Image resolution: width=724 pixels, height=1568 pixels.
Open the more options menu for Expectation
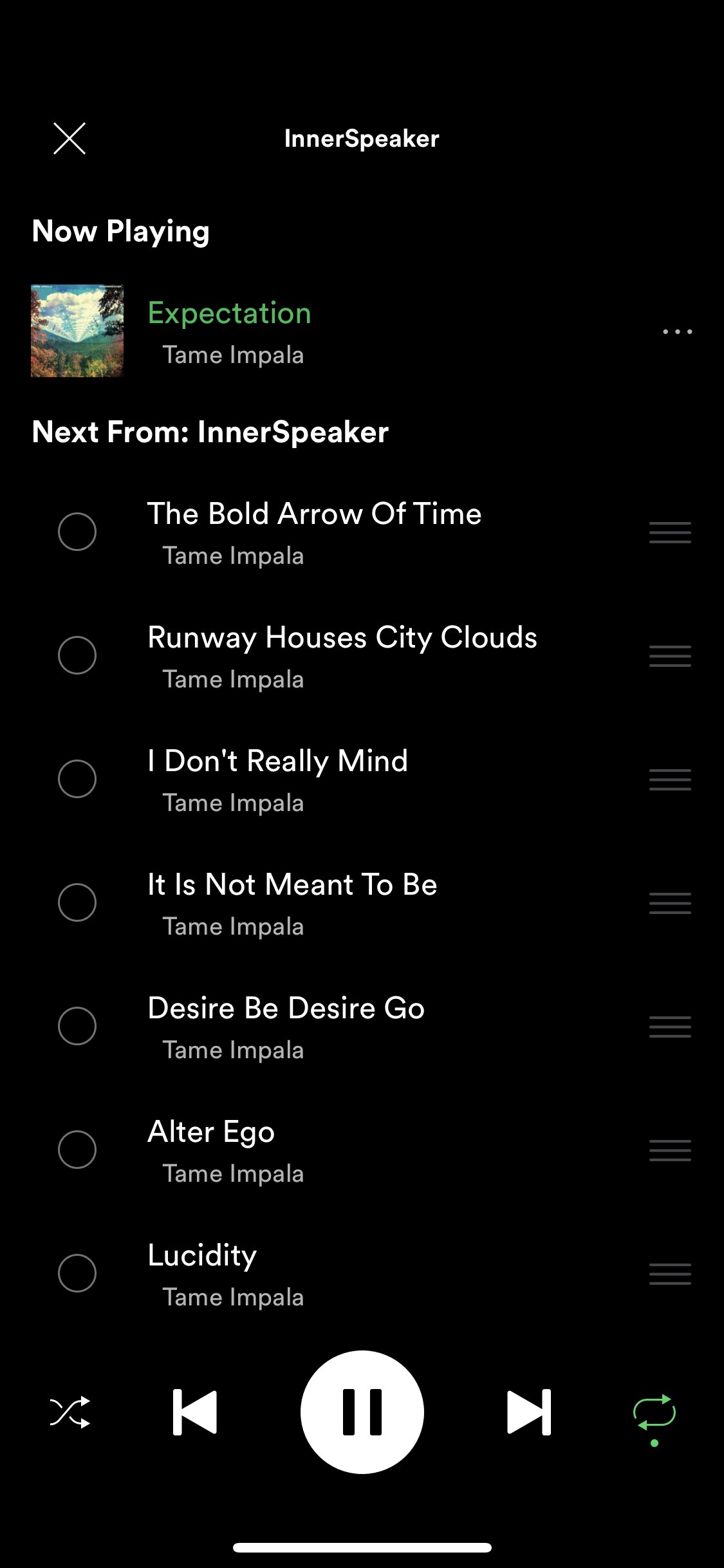[x=677, y=331]
